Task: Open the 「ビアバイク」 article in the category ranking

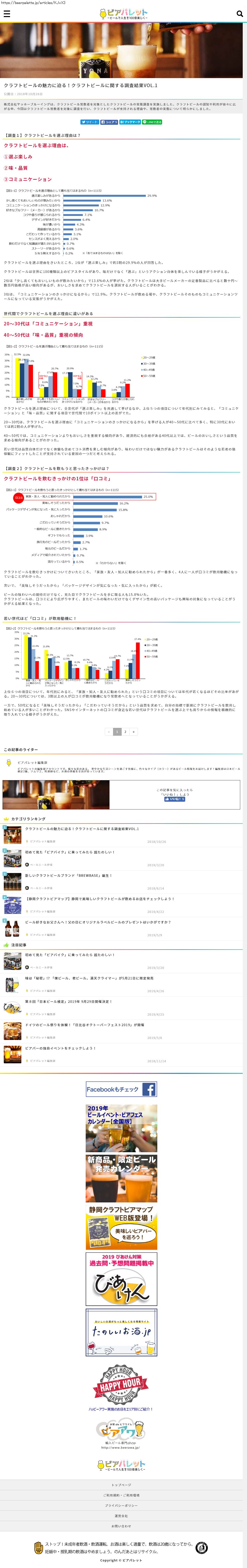Action: [70, 852]
